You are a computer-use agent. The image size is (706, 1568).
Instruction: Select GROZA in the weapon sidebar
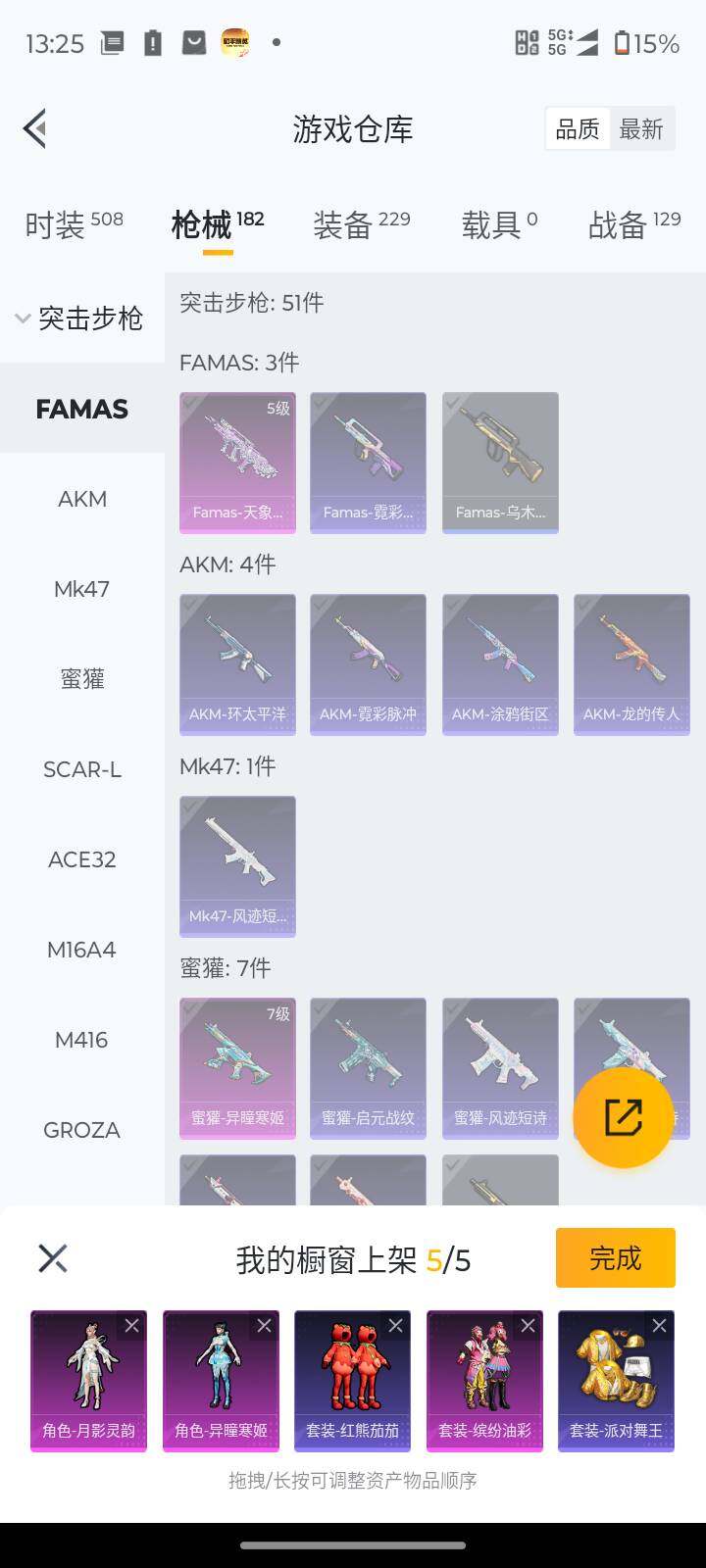pyautogui.click(x=80, y=1129)
